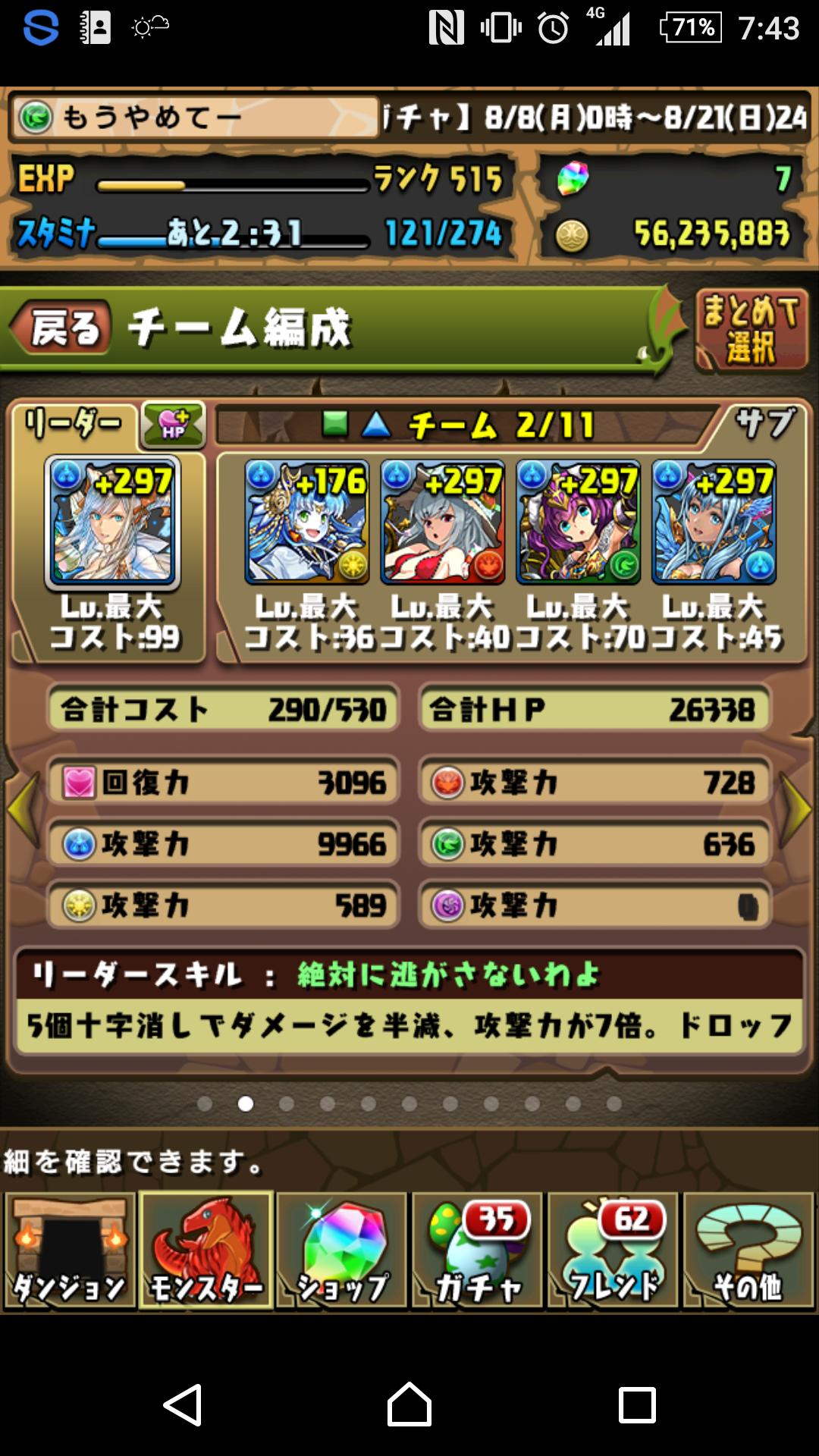This screenshot has width=819, height=1456.
Task: Select the leader monster with cost 99
Action: (112, 522)
